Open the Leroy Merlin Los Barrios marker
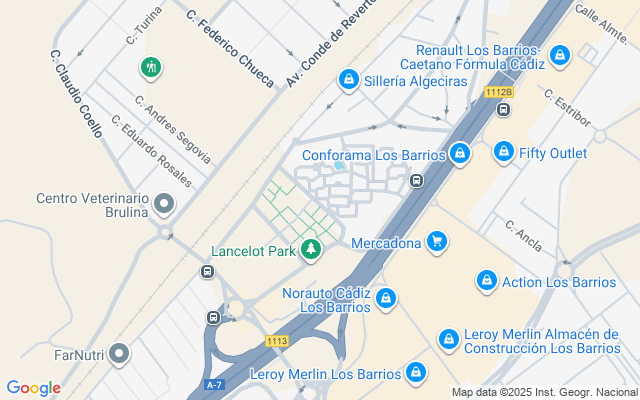This screenshot has height=400, width=640. [x=416, y=373]
